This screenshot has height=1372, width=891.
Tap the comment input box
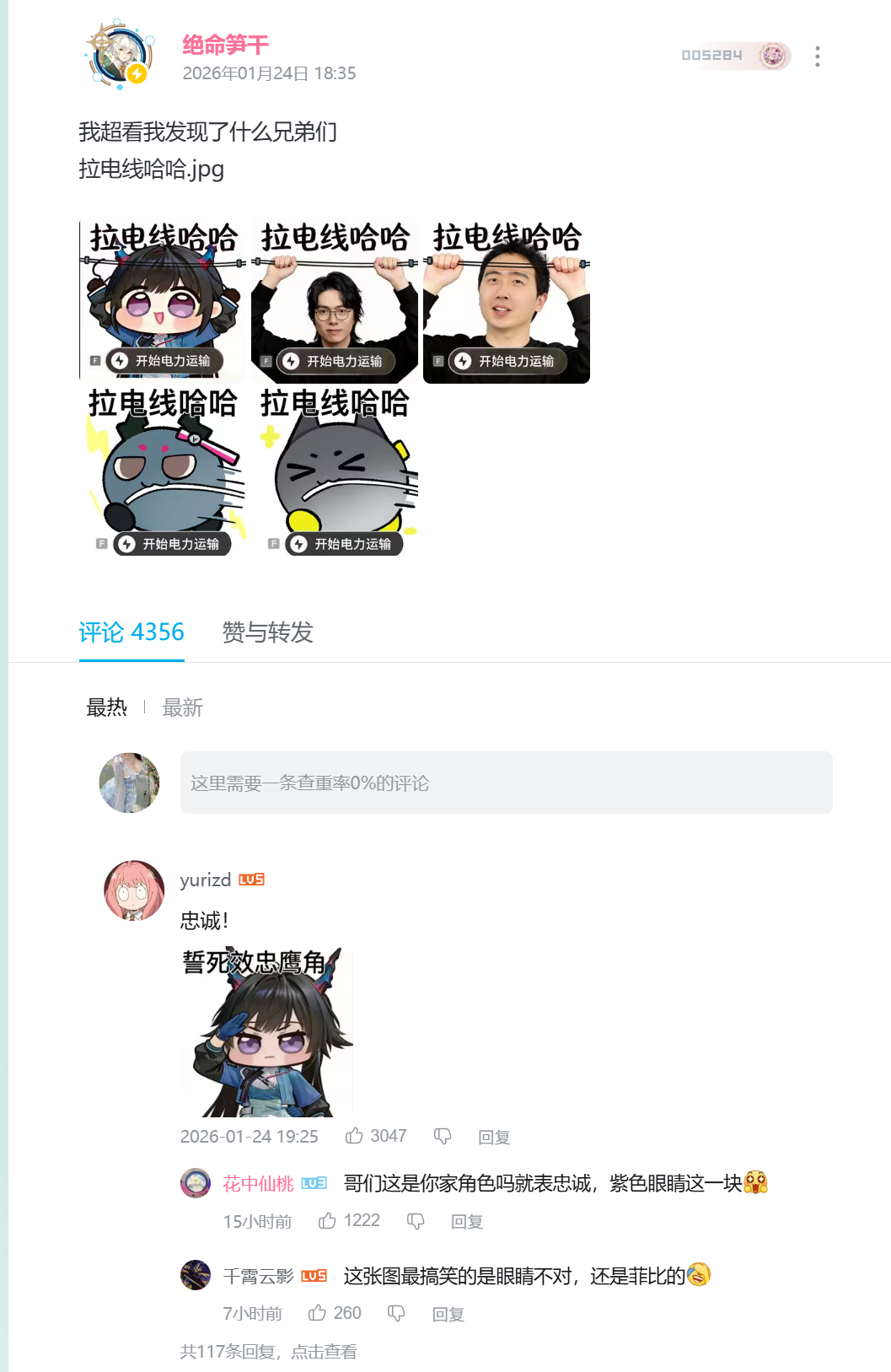[506, 783]
